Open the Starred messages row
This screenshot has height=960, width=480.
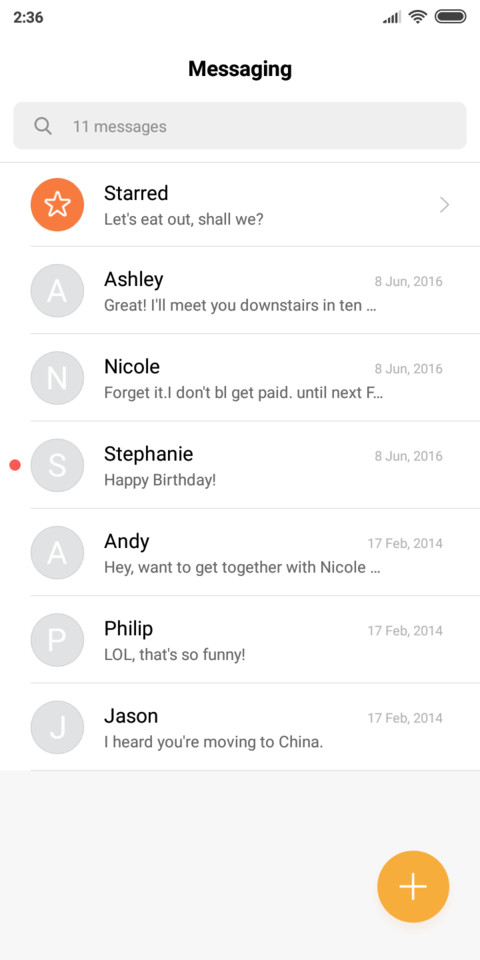tap(240, 204)
